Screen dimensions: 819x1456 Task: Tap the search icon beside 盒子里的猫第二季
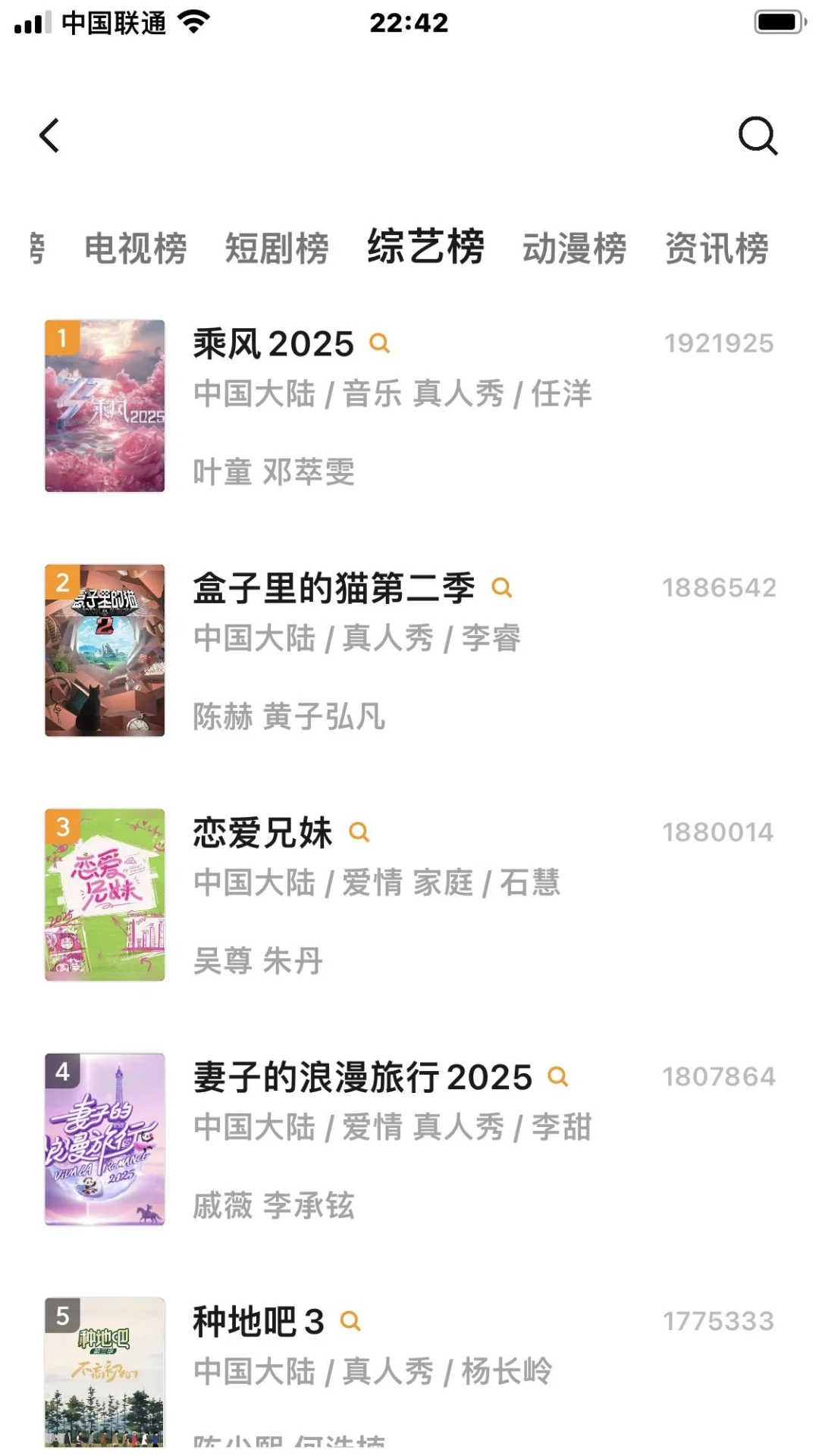click(x=502, y=588)
